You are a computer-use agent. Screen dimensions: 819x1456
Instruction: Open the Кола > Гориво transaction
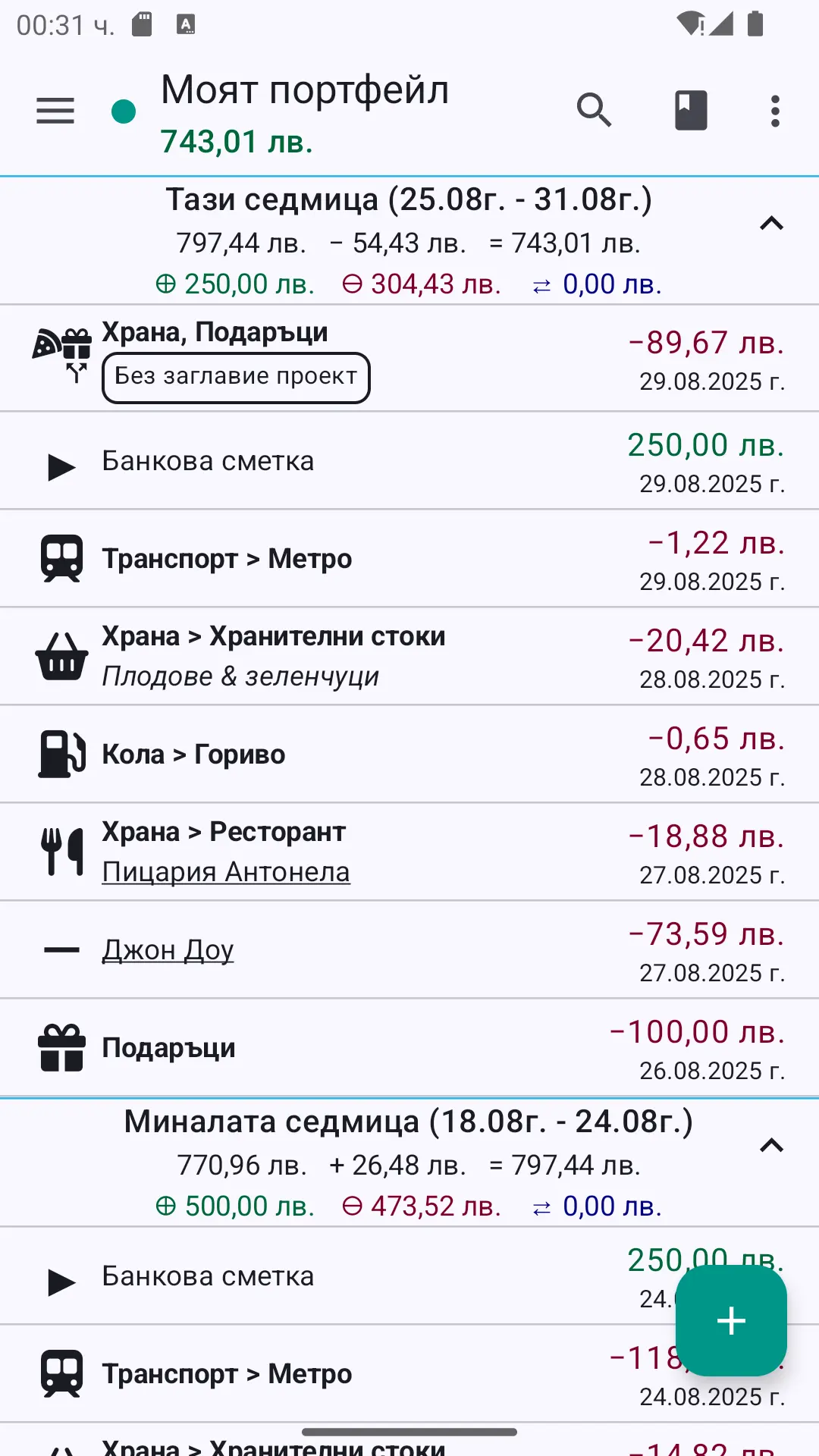pos(409,755)
